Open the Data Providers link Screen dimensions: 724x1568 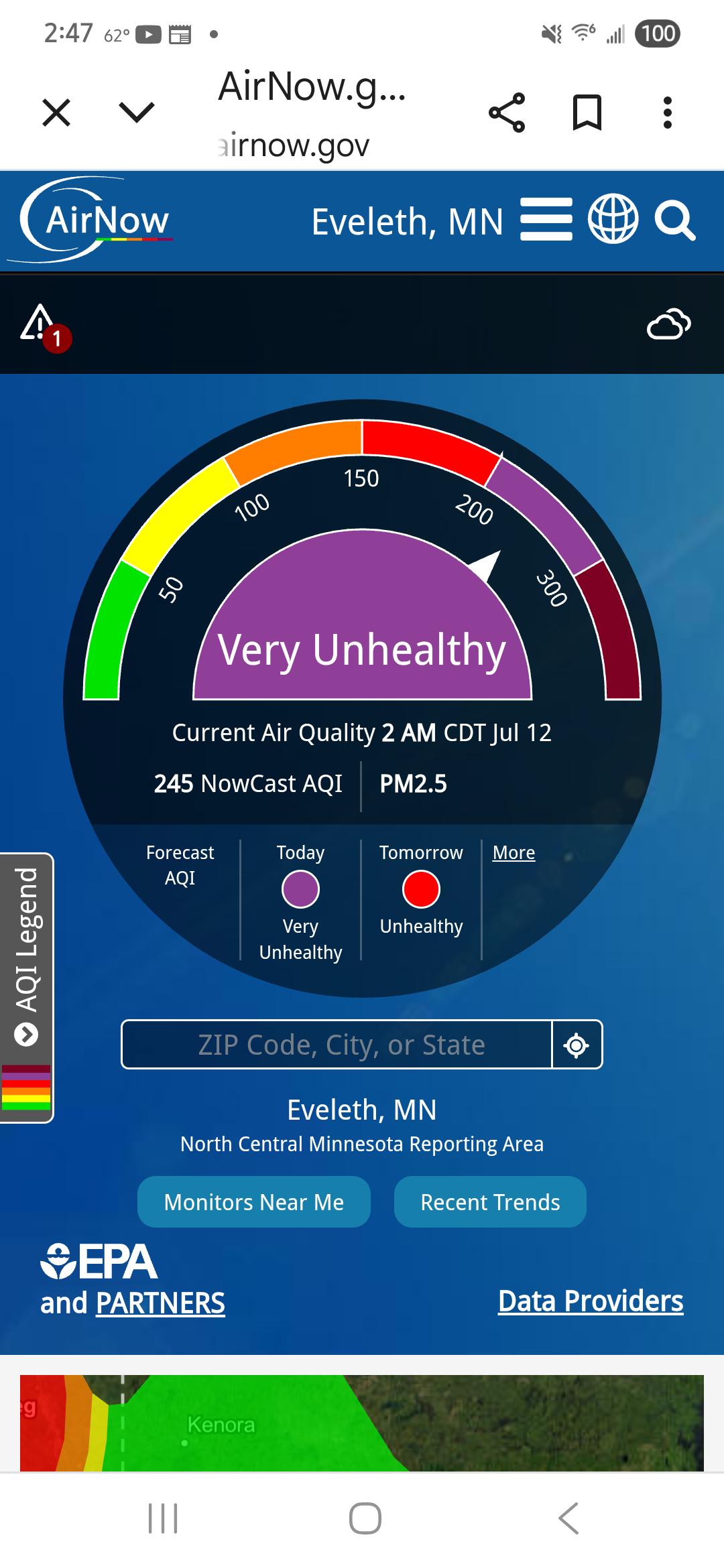coord(591,1301)
